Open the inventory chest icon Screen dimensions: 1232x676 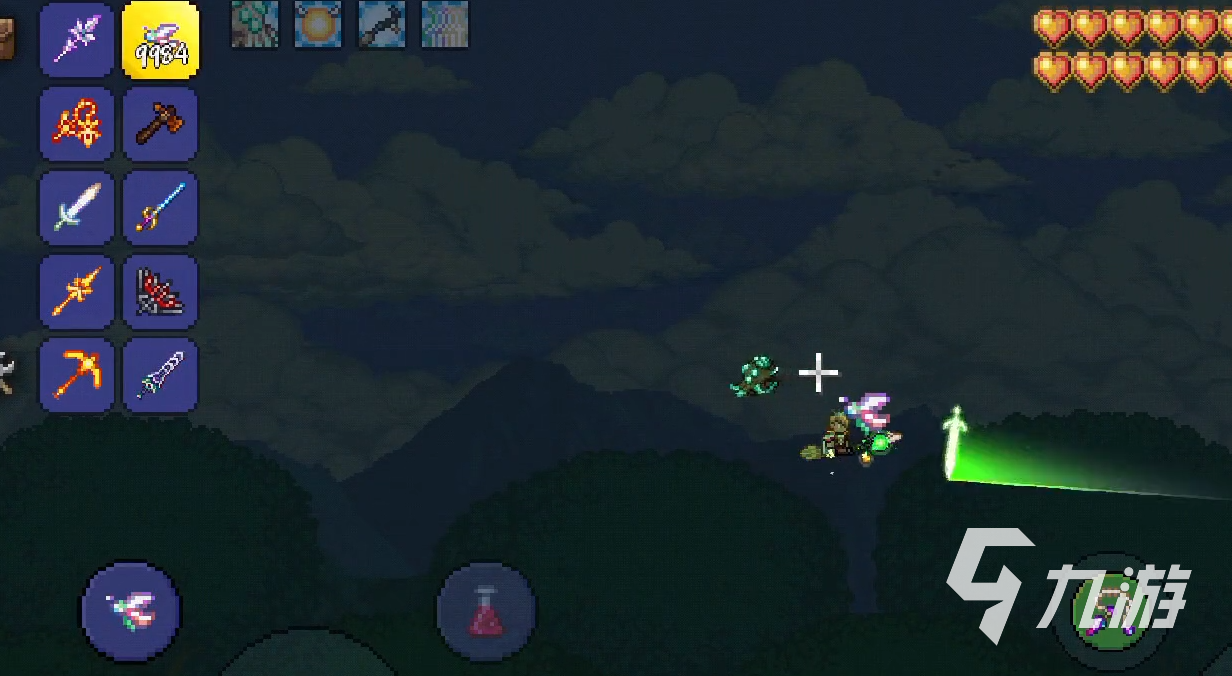(5, 40)
